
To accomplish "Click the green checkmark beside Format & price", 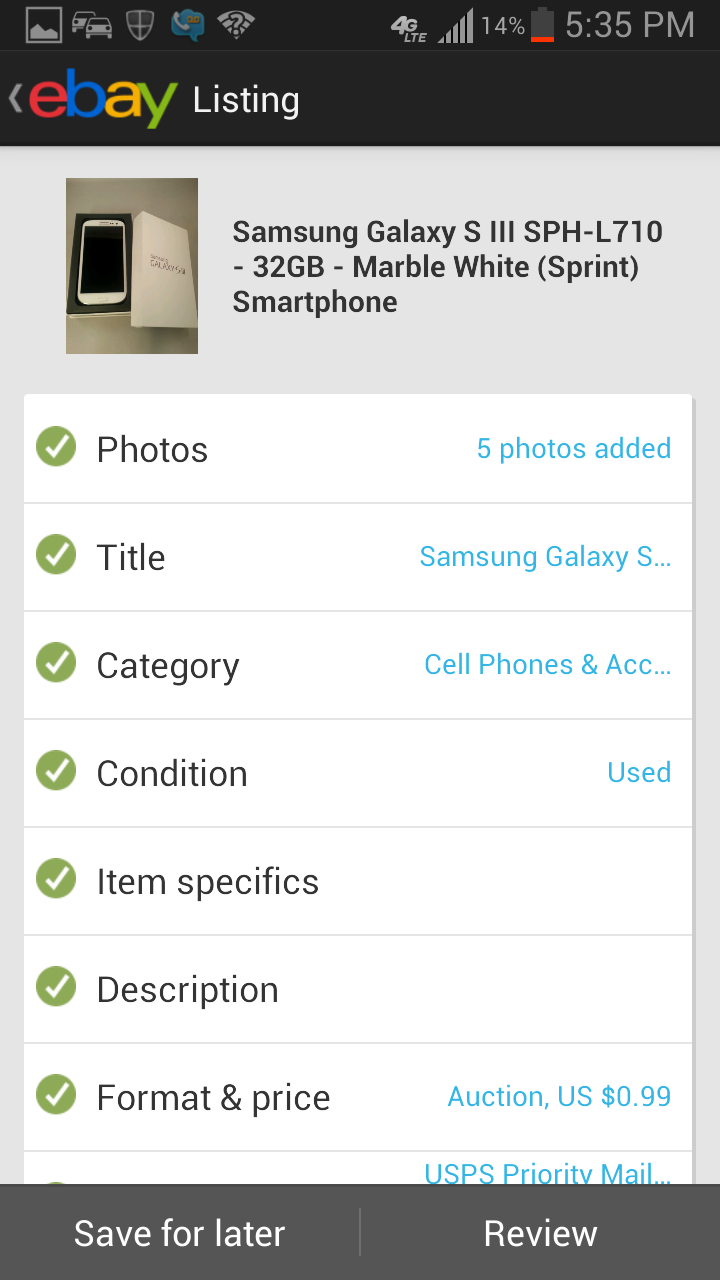I will click(56, 1095).
